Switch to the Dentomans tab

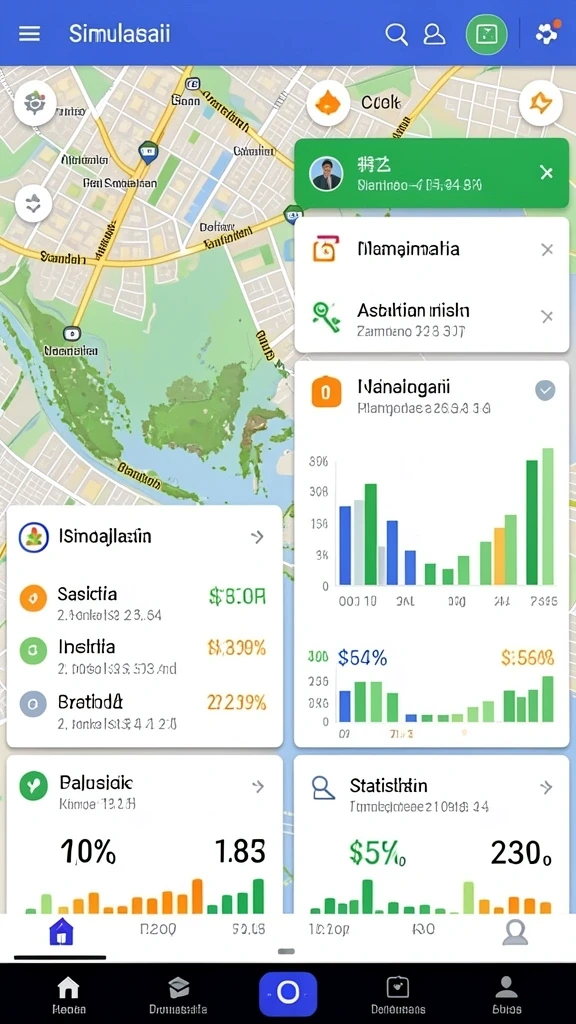click(x=398, y=995)
